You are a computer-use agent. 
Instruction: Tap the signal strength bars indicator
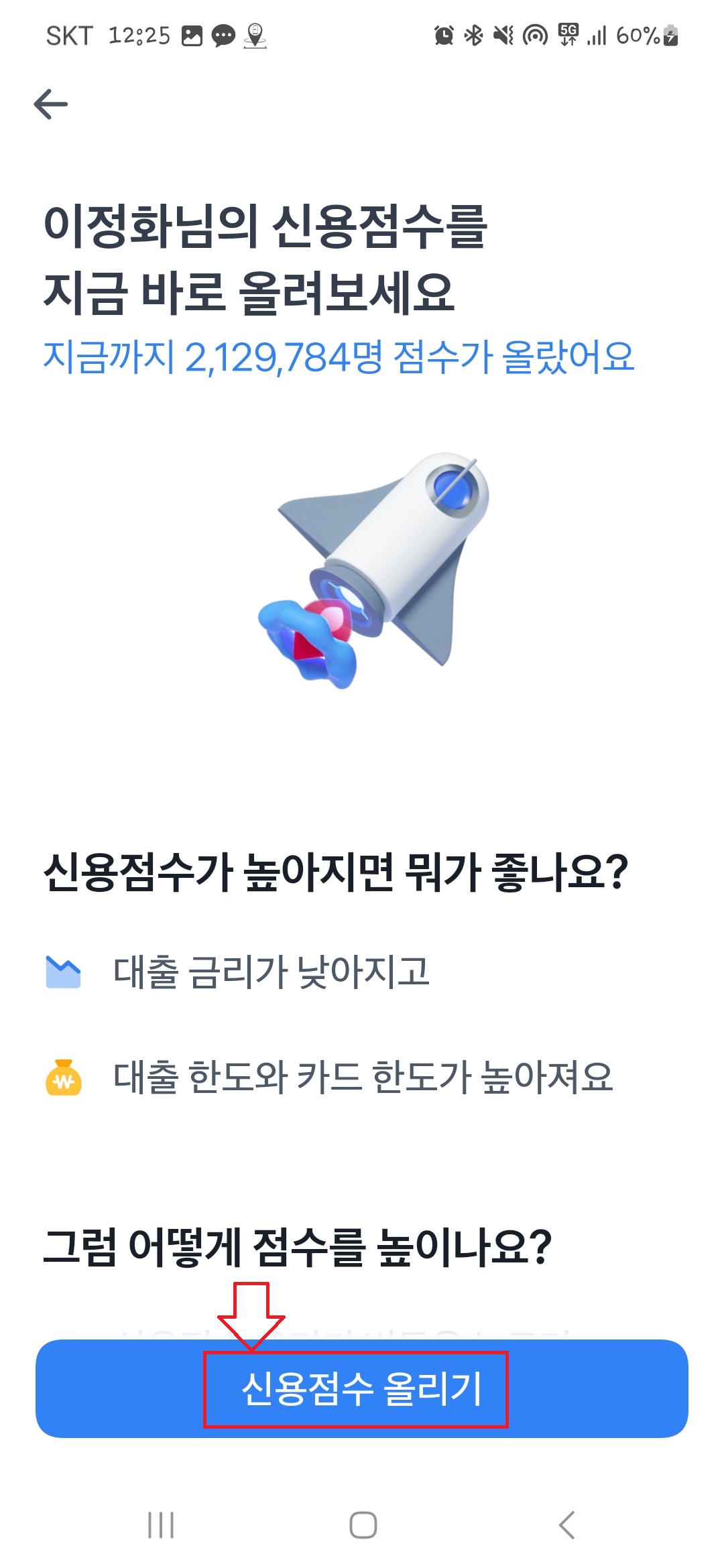[599, 37]
